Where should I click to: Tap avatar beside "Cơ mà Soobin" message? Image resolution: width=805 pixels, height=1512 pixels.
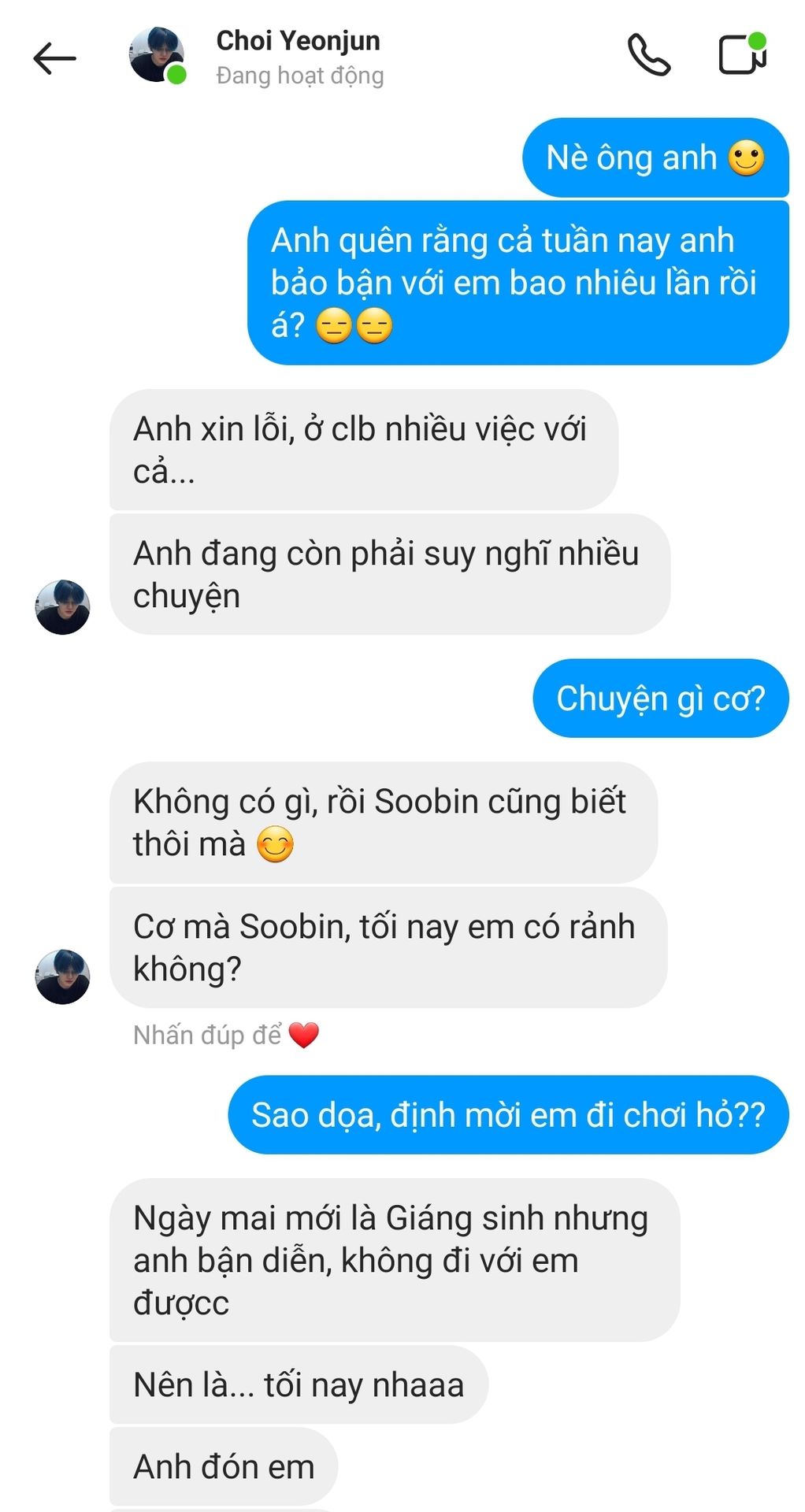coord(62,976)
